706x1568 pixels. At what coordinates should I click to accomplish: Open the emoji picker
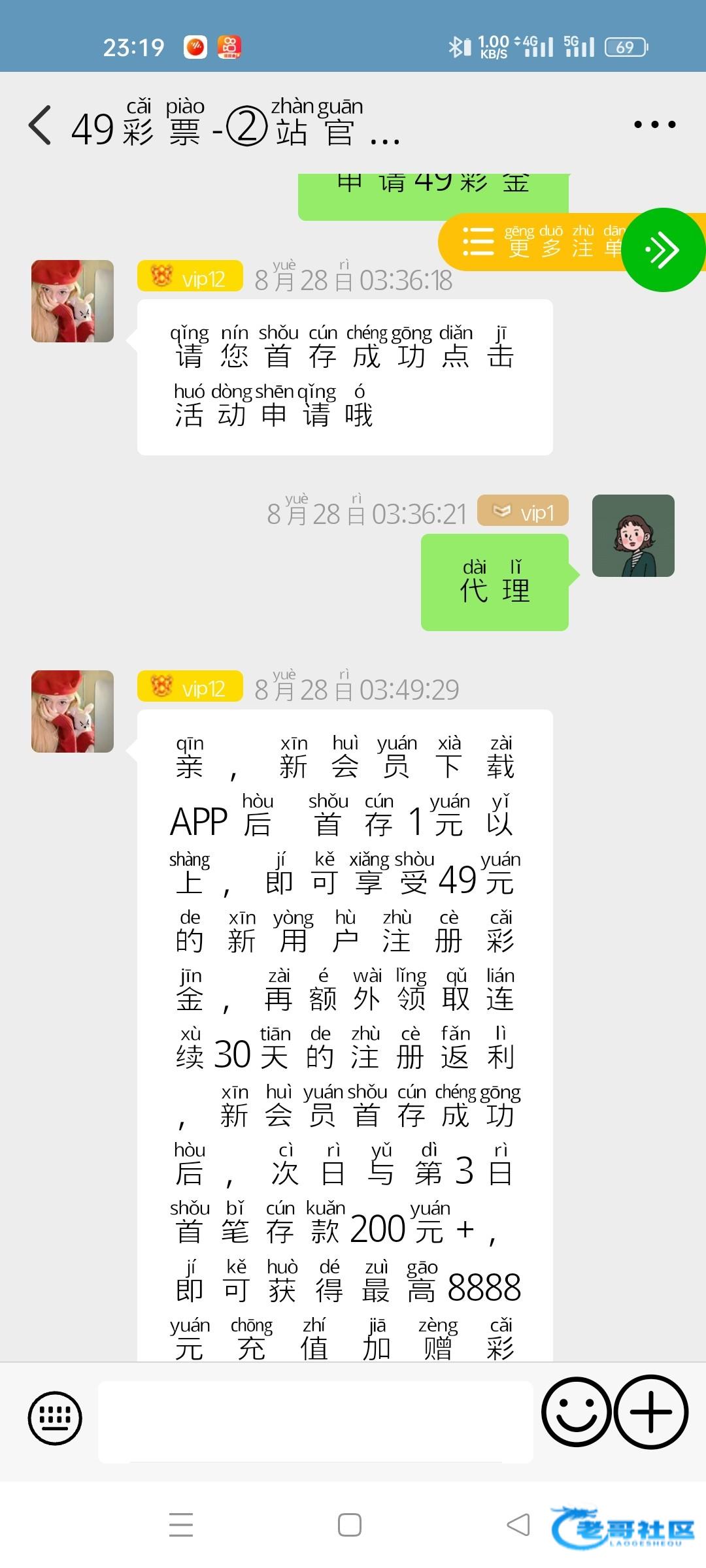(x=577, y=1413)
